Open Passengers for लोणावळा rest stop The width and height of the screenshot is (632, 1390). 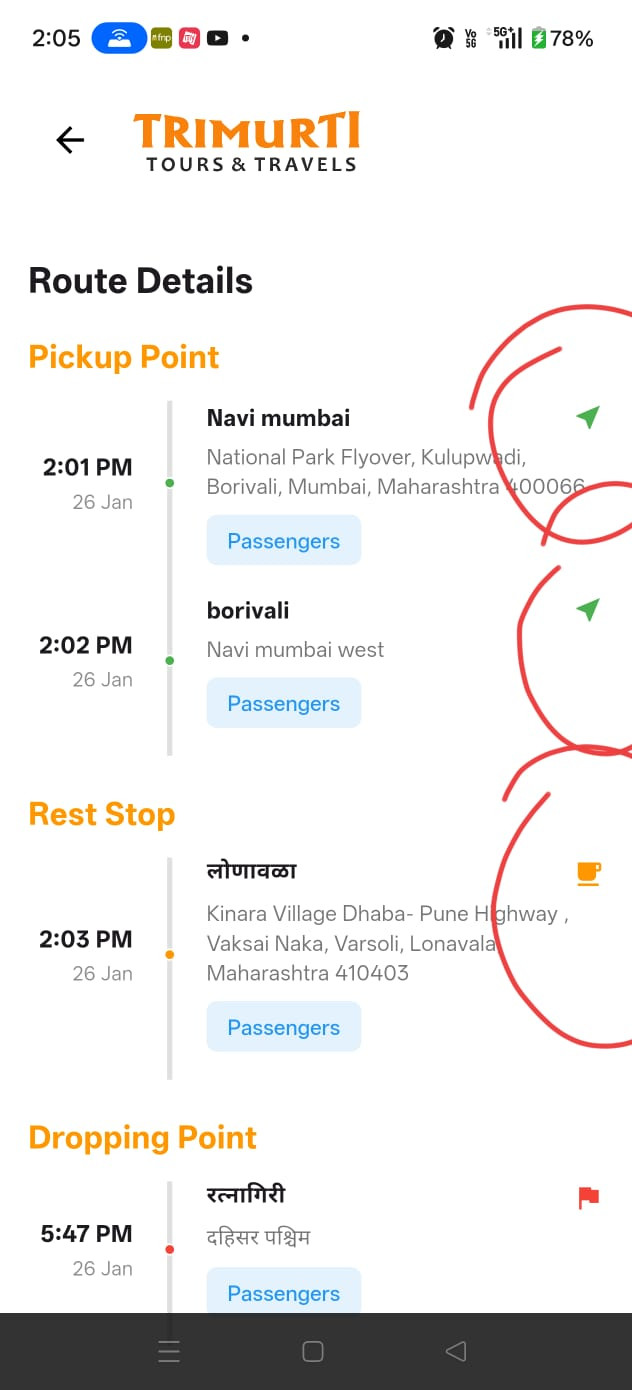(283, 1027)
